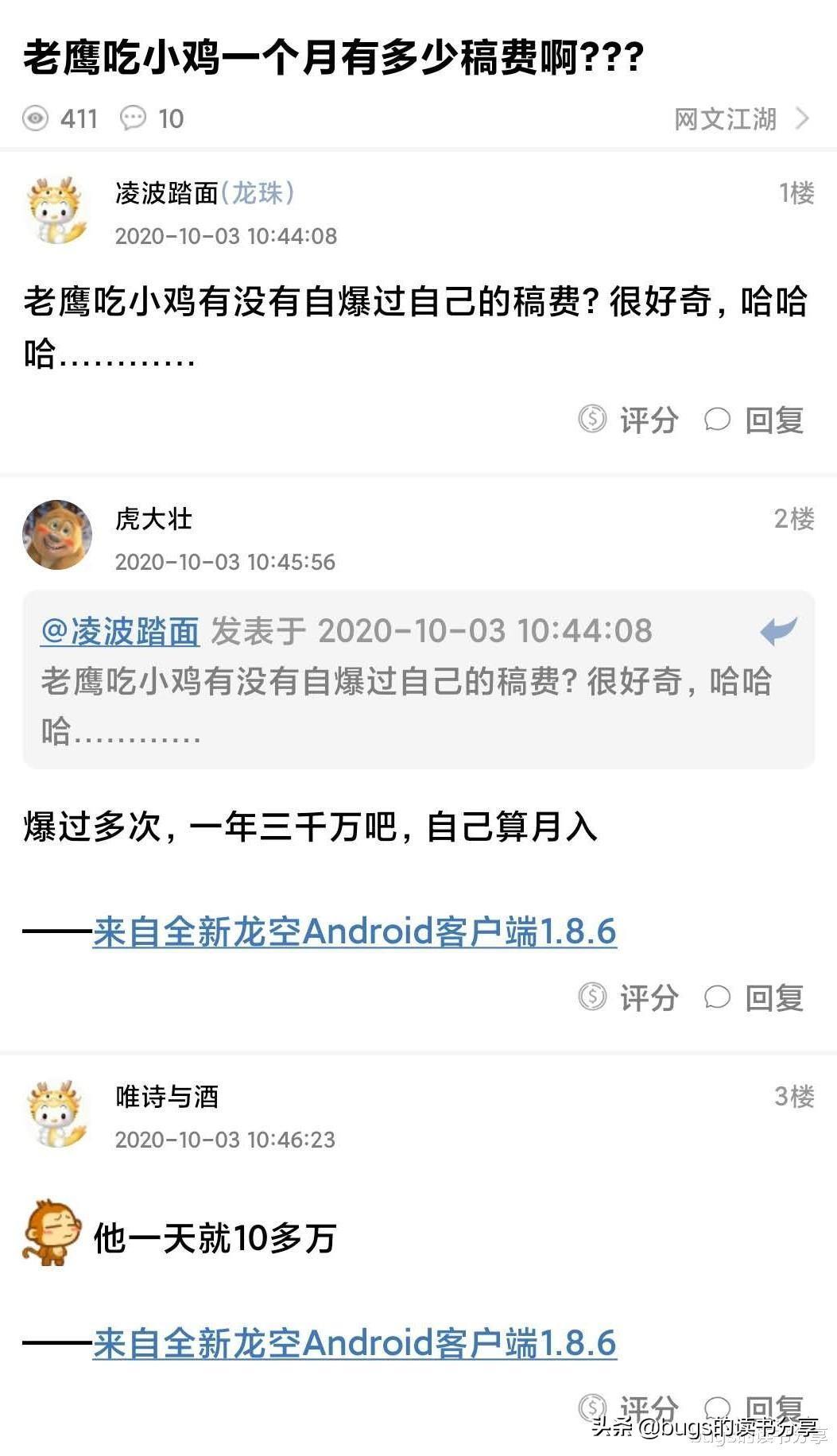Tap 评分 on 凌波踏面's 1楼 post
The image size is (837, 1456).
click(x=629, y=420)
